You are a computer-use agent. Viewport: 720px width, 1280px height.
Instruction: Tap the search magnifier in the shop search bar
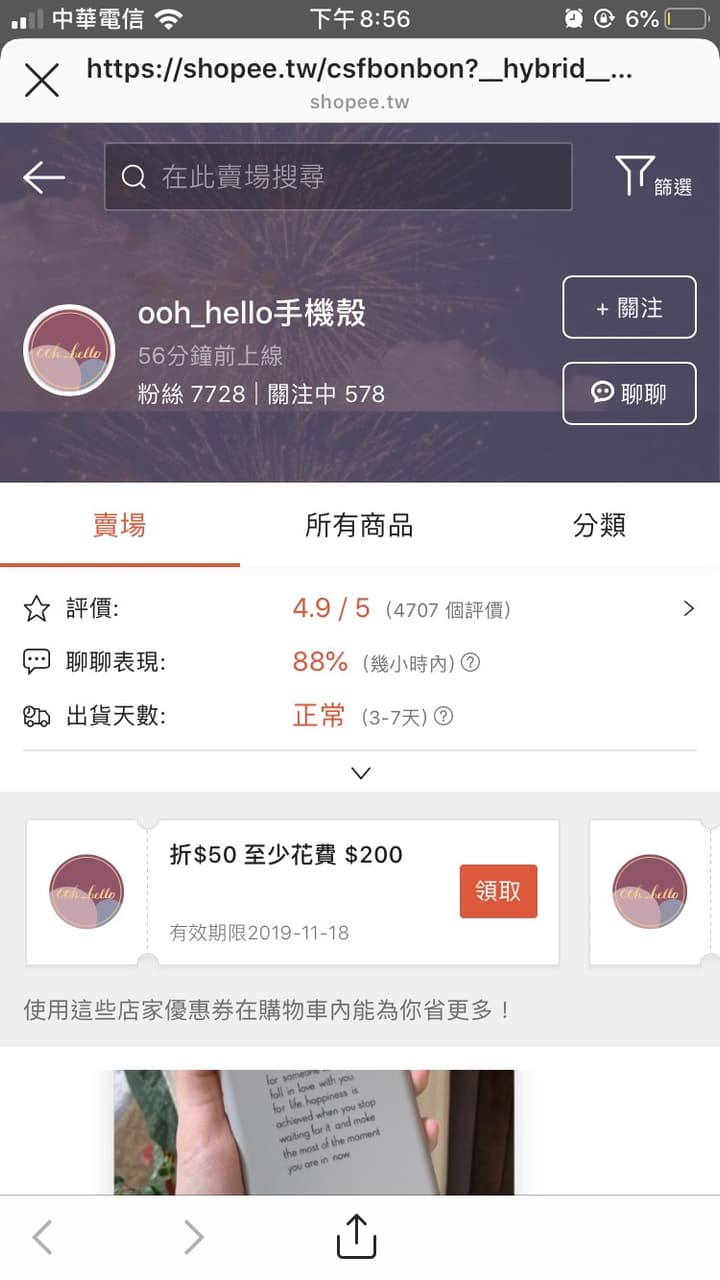pos(134,176)
